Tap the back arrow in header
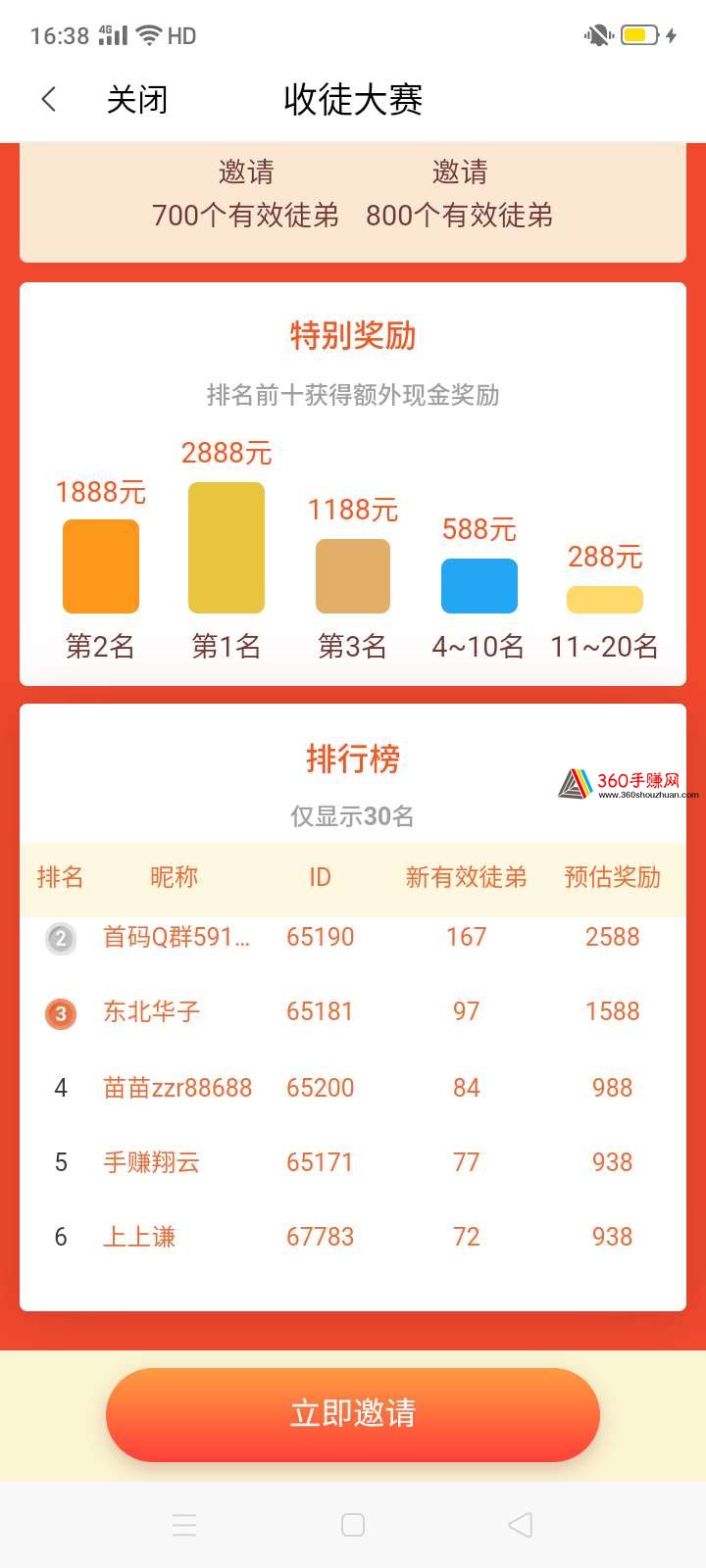Screen dimensions: 706x1568 click(x=49, y=99)
